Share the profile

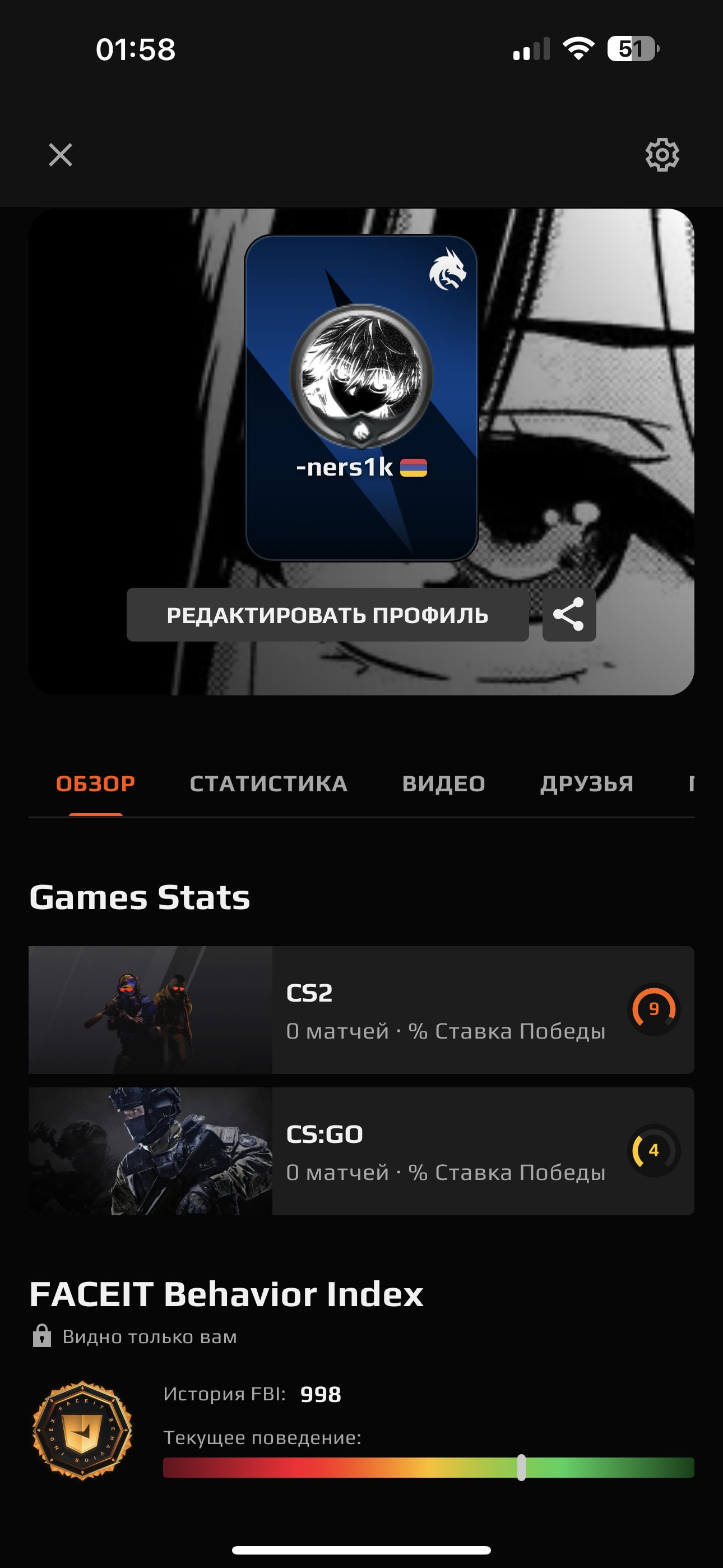point(569,615)
